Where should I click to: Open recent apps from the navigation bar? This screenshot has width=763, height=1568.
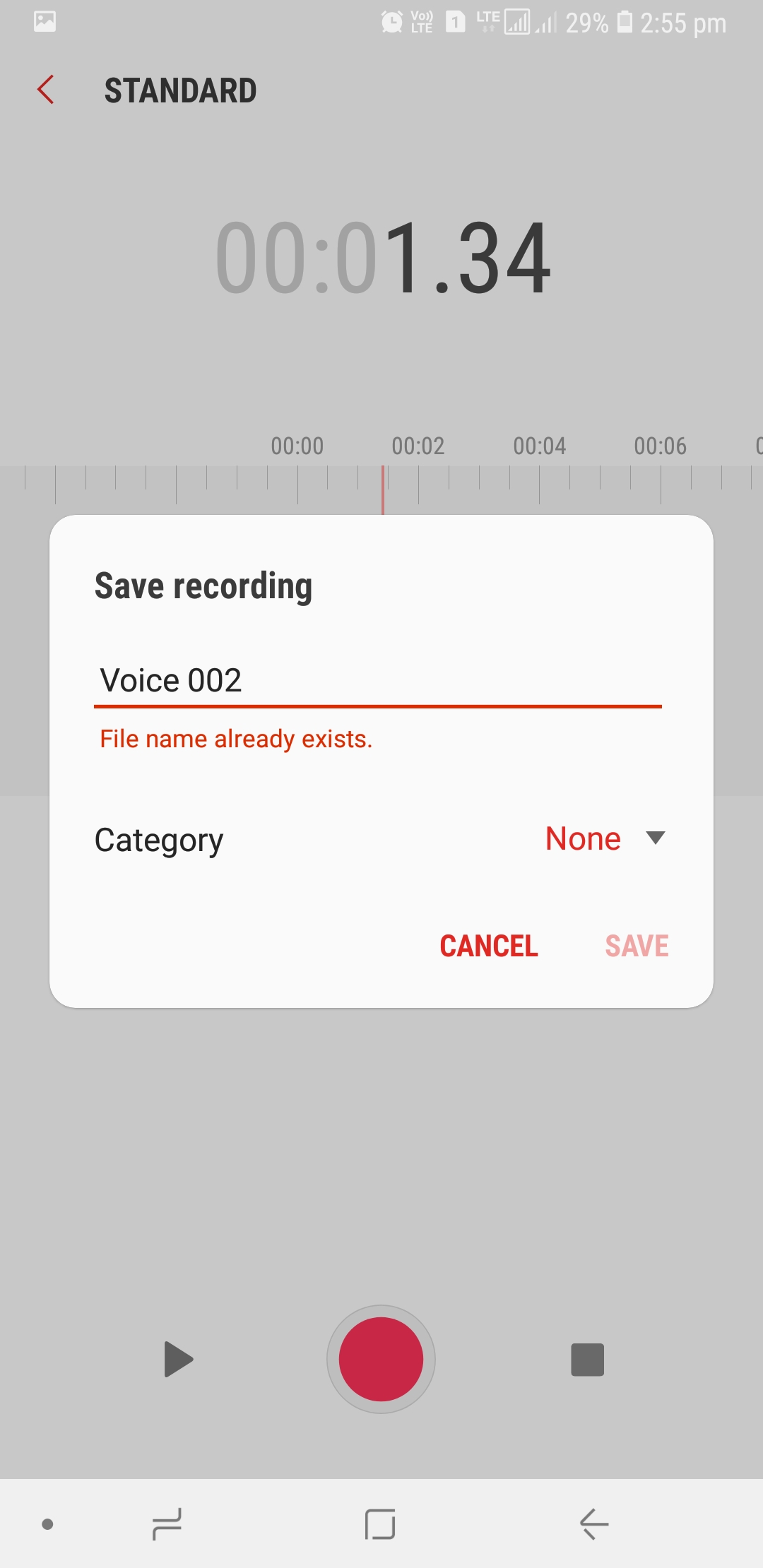(167, 1524)
